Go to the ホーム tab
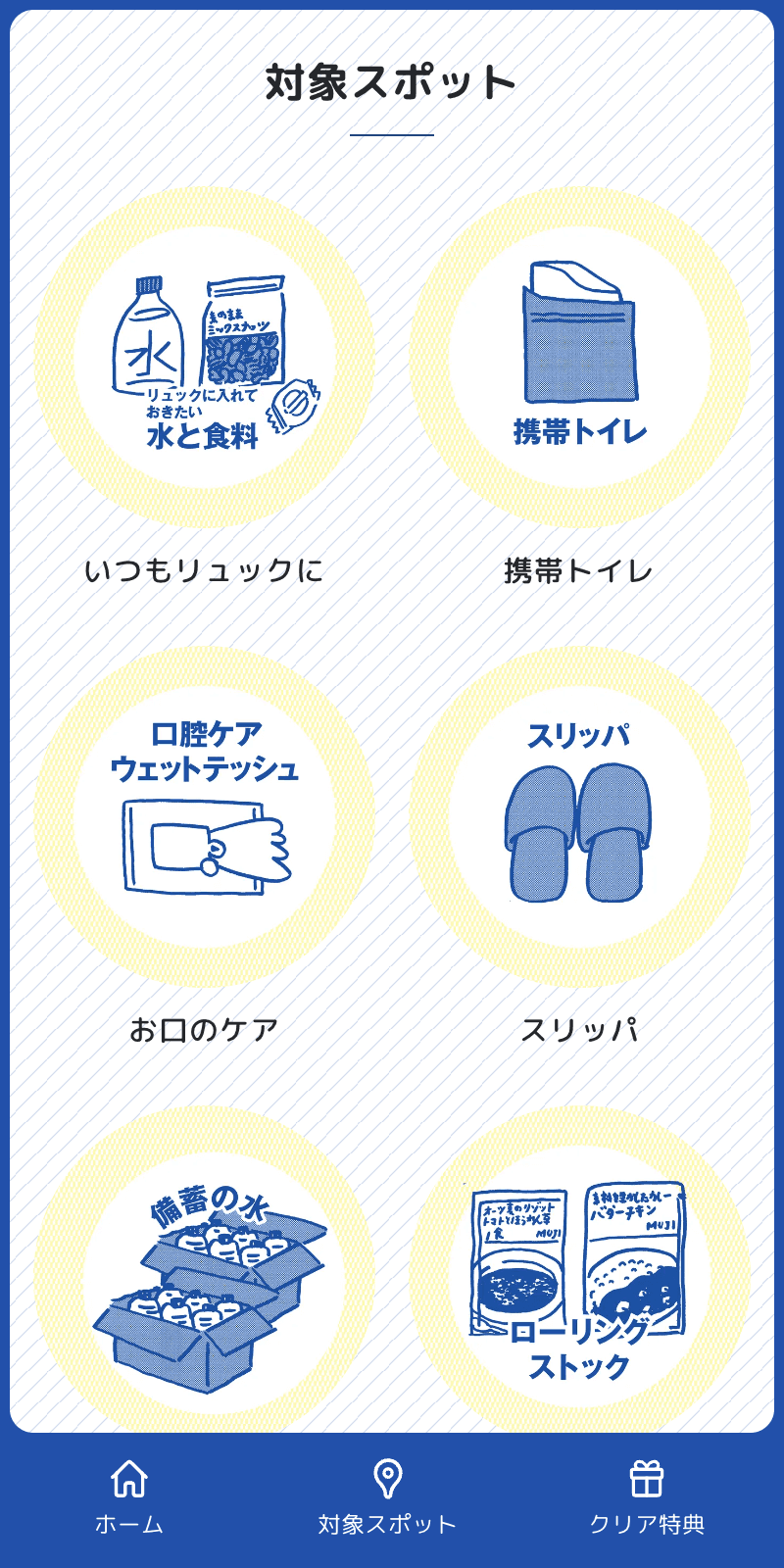Image resolution: width=784 pixels, height=1568 pixels. pyautogui.click(x=129, y=1496)
